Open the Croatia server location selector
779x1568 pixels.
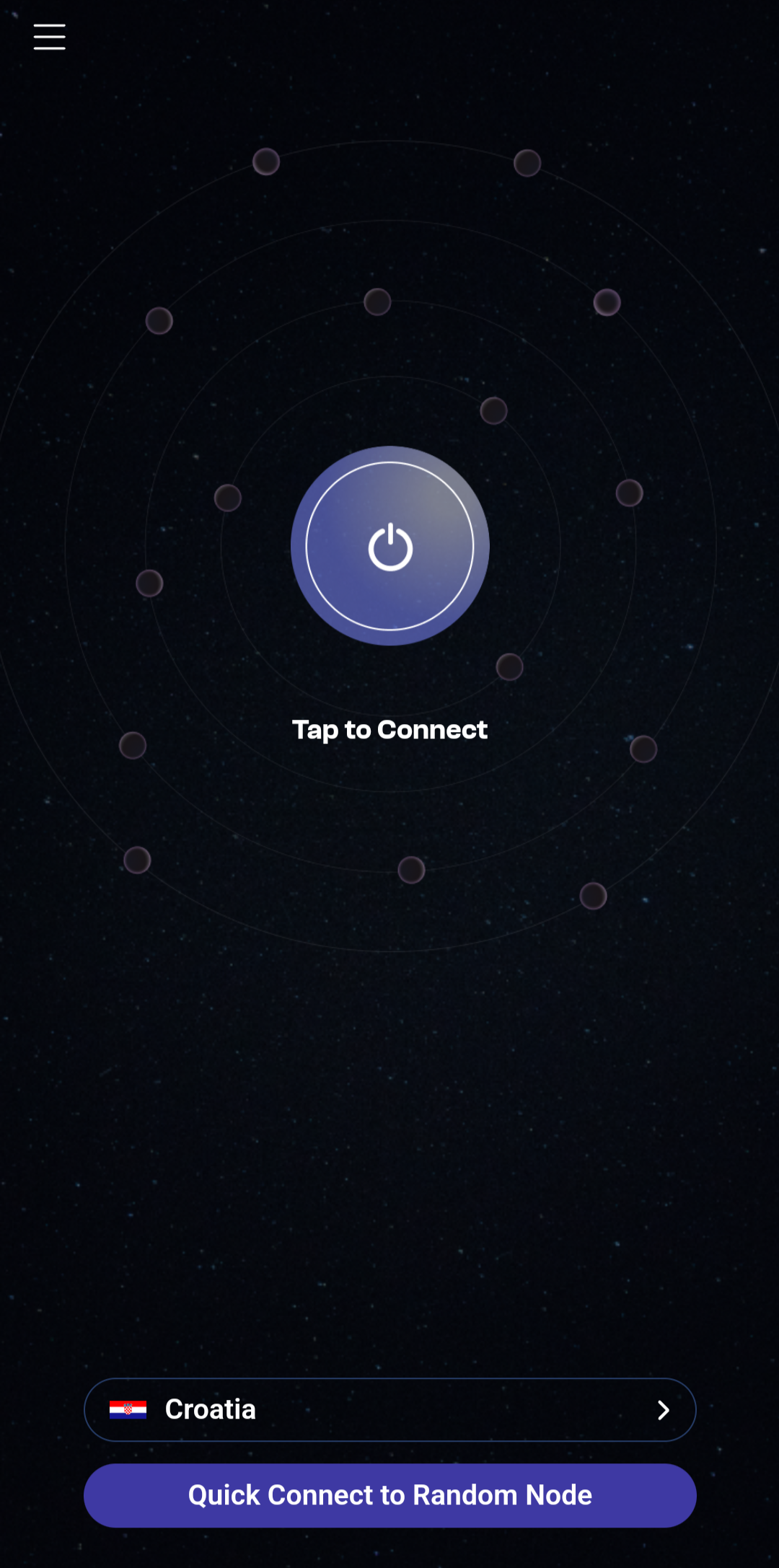[x=389, y=1409]
